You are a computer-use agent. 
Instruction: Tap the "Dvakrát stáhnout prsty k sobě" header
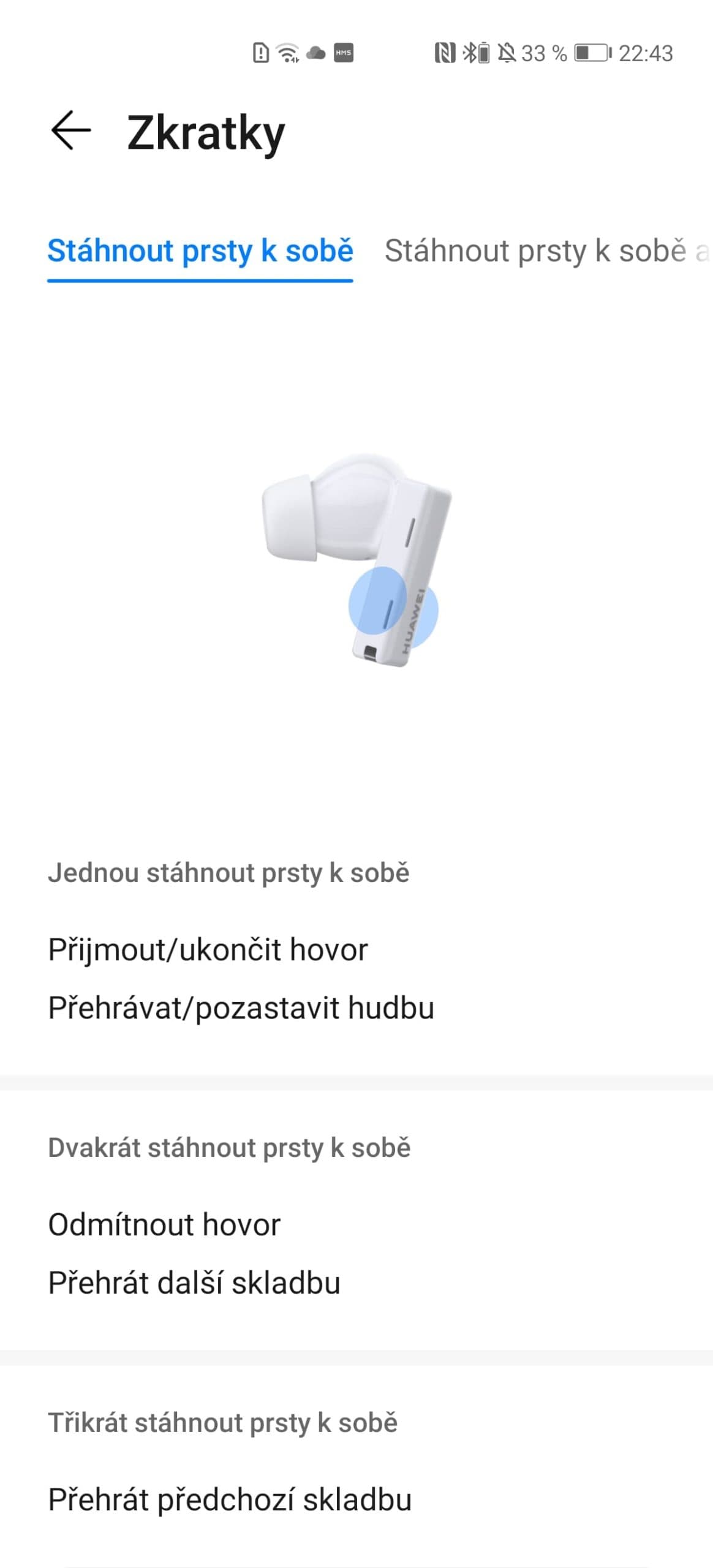[x=229, y=1147]
